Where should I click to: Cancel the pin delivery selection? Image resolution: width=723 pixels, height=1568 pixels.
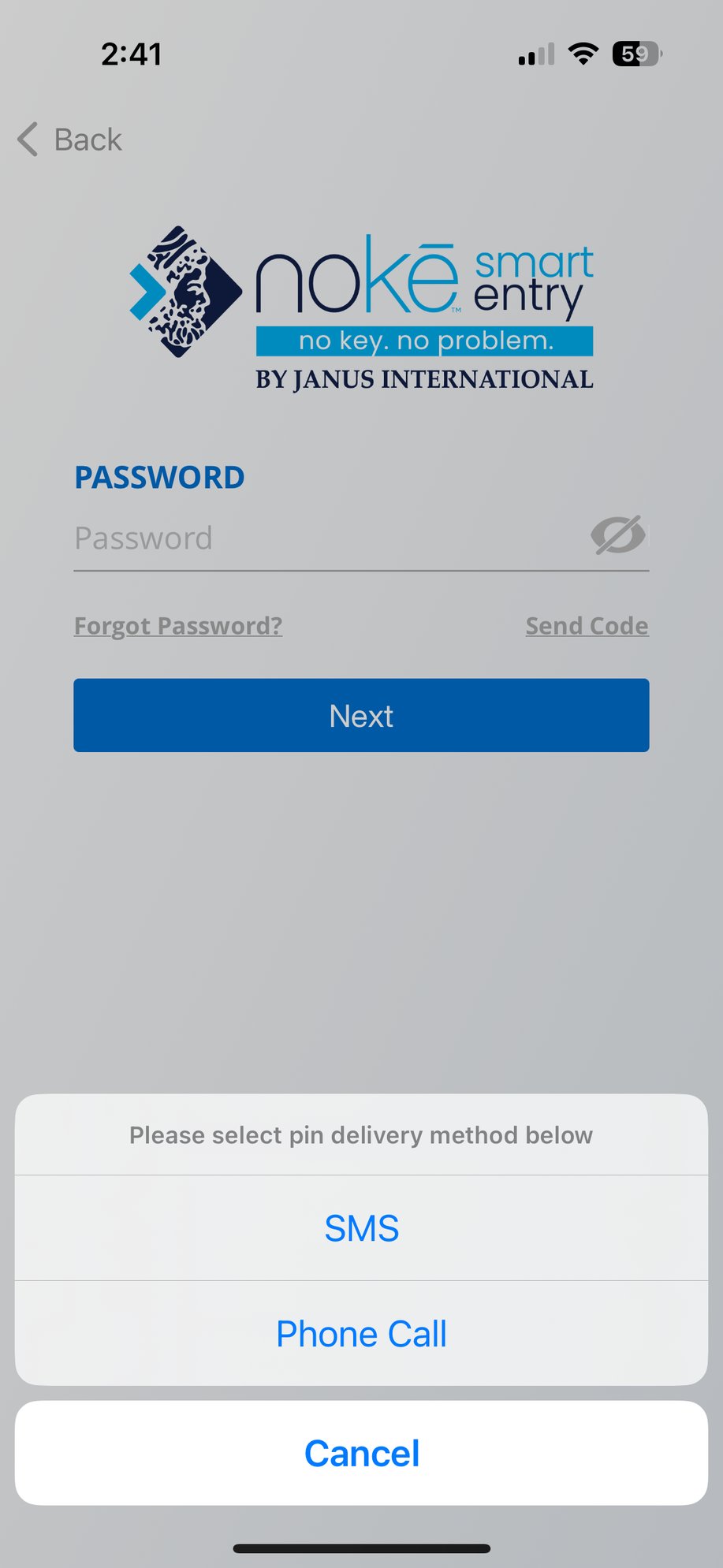coord(361,1453)
